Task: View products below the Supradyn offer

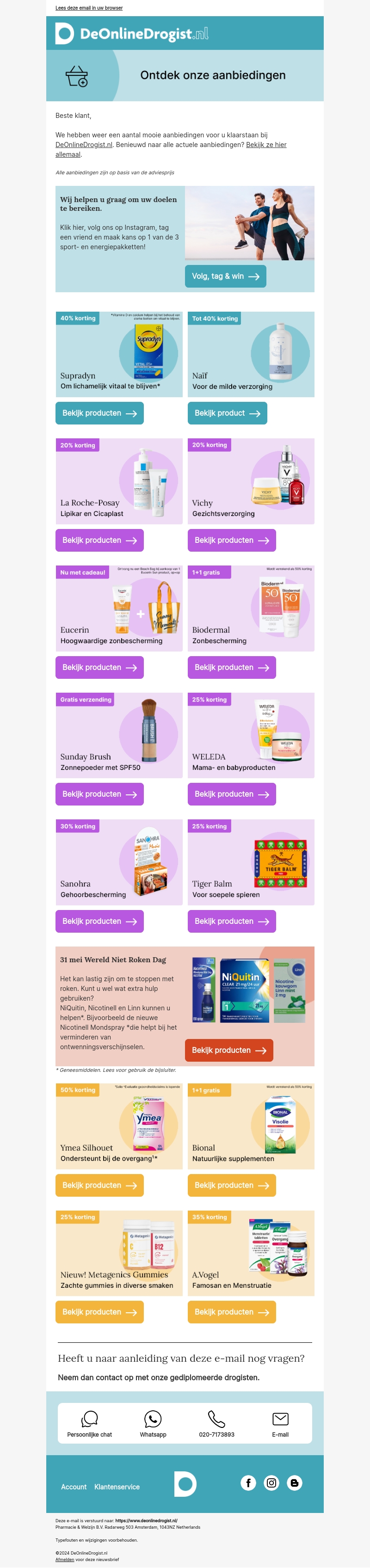Action: click(x=99, y=413)
